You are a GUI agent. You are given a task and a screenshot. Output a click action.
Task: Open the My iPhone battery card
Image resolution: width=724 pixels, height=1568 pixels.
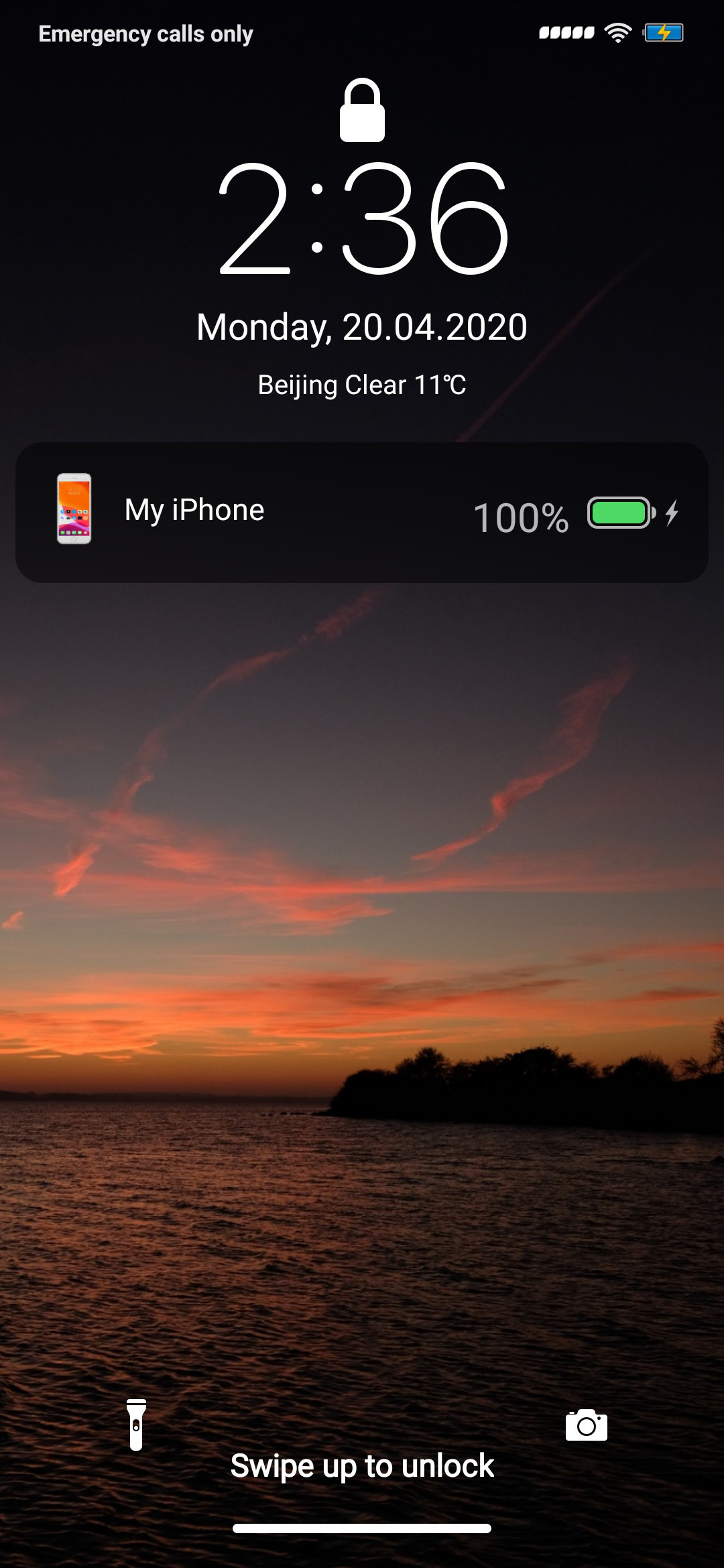pyautogui.click(x=362, y=513)
